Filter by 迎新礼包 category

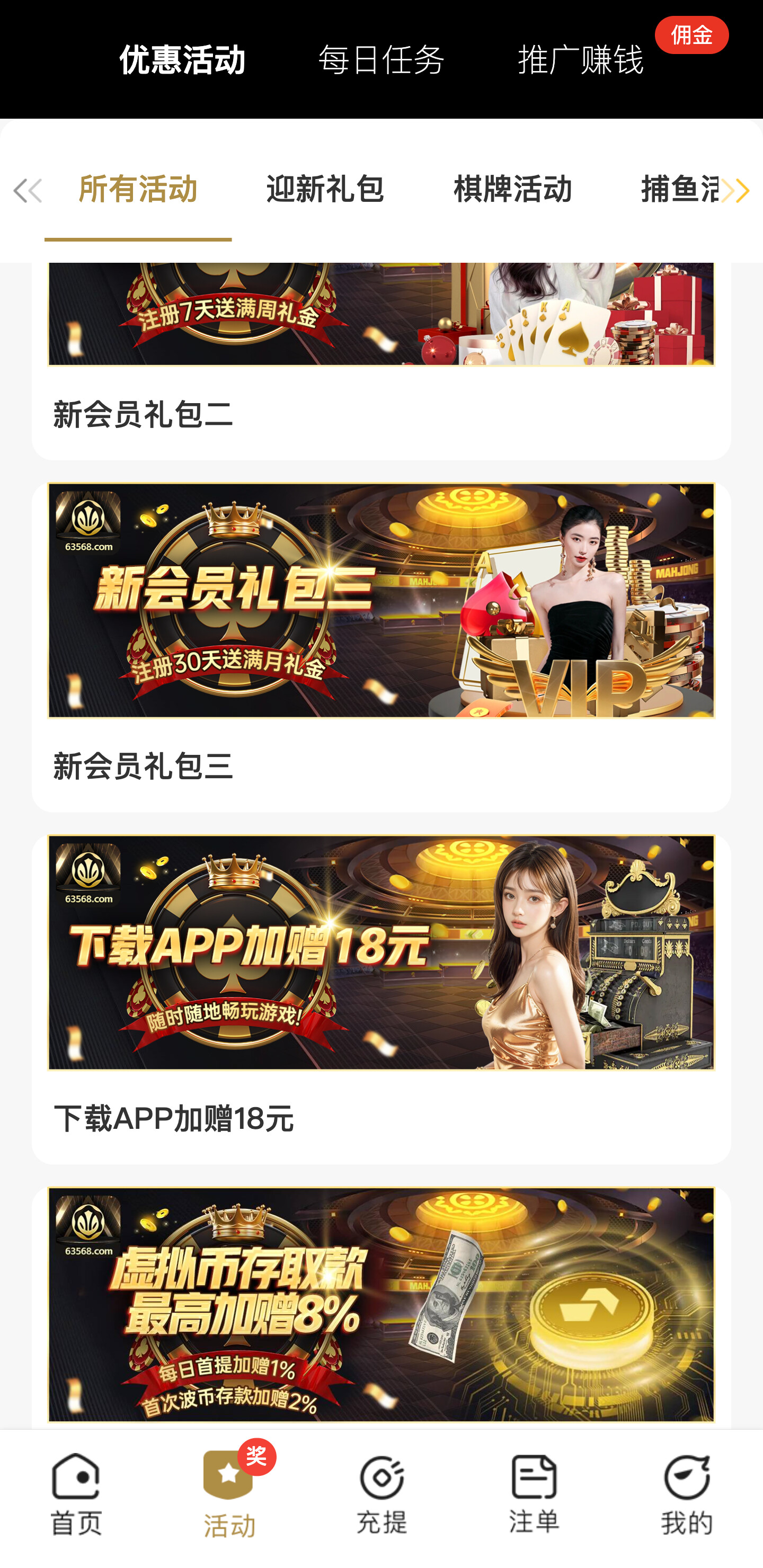coord(325,190)
